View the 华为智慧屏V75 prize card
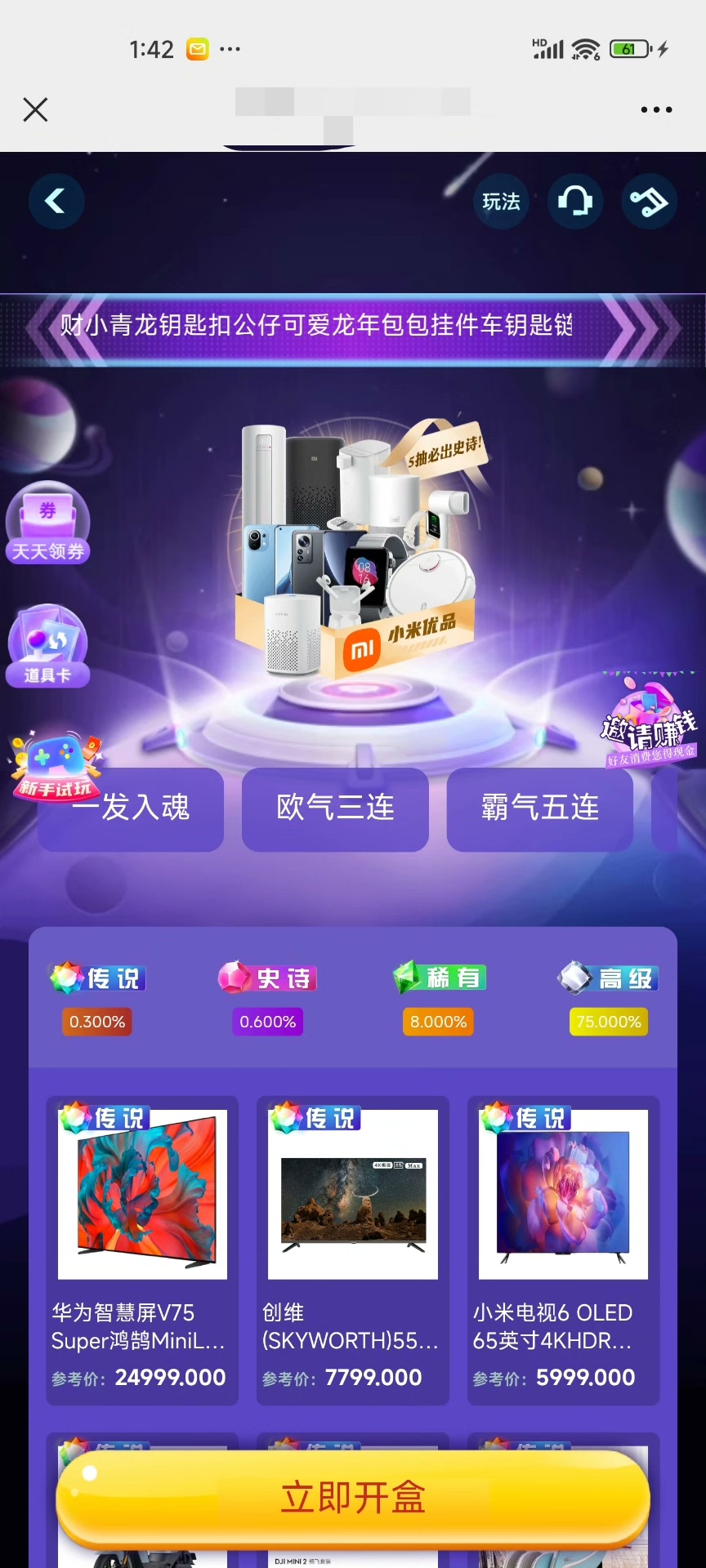Viewport: 706px width, 1568px height. coord(142,1249)
